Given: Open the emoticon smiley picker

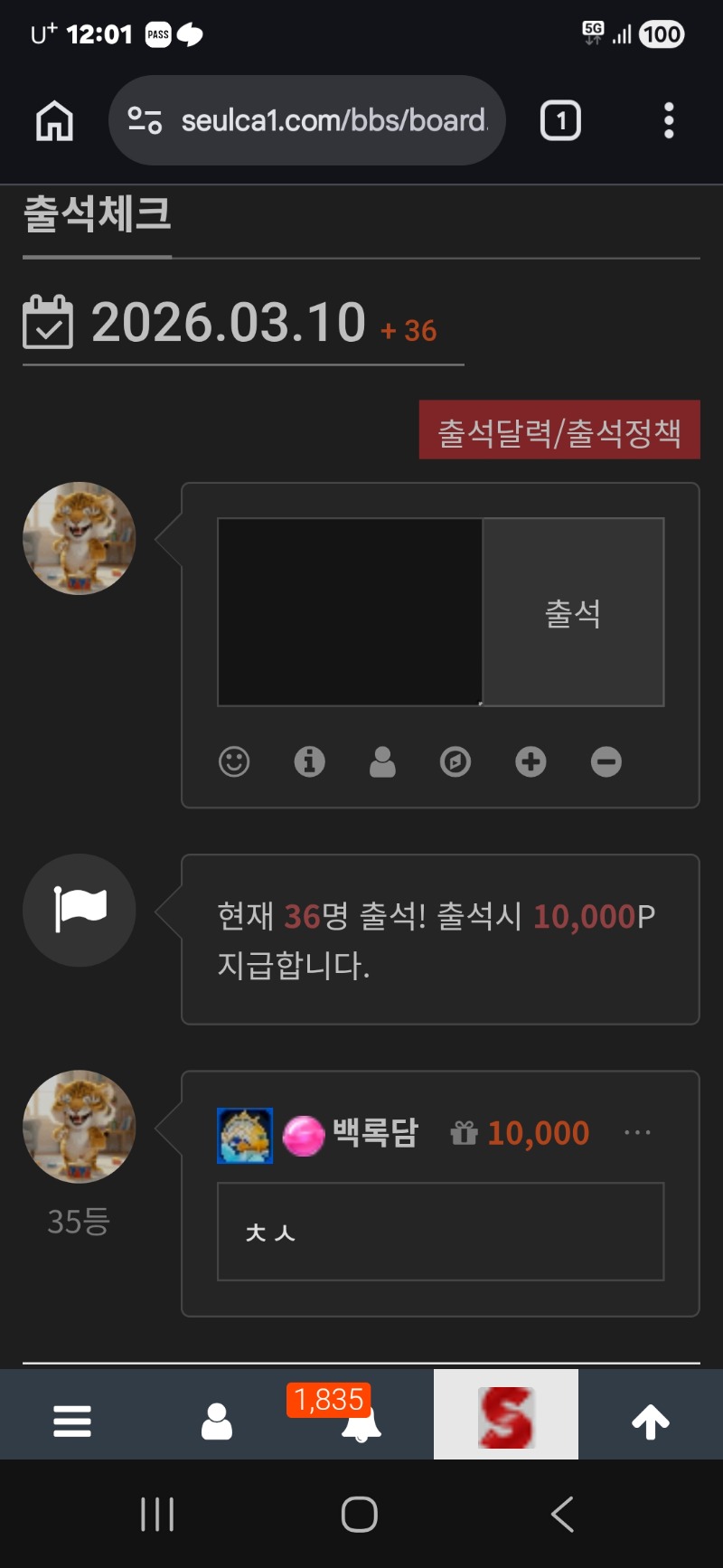Looking at the screenshot, I should tap(234, 762).
